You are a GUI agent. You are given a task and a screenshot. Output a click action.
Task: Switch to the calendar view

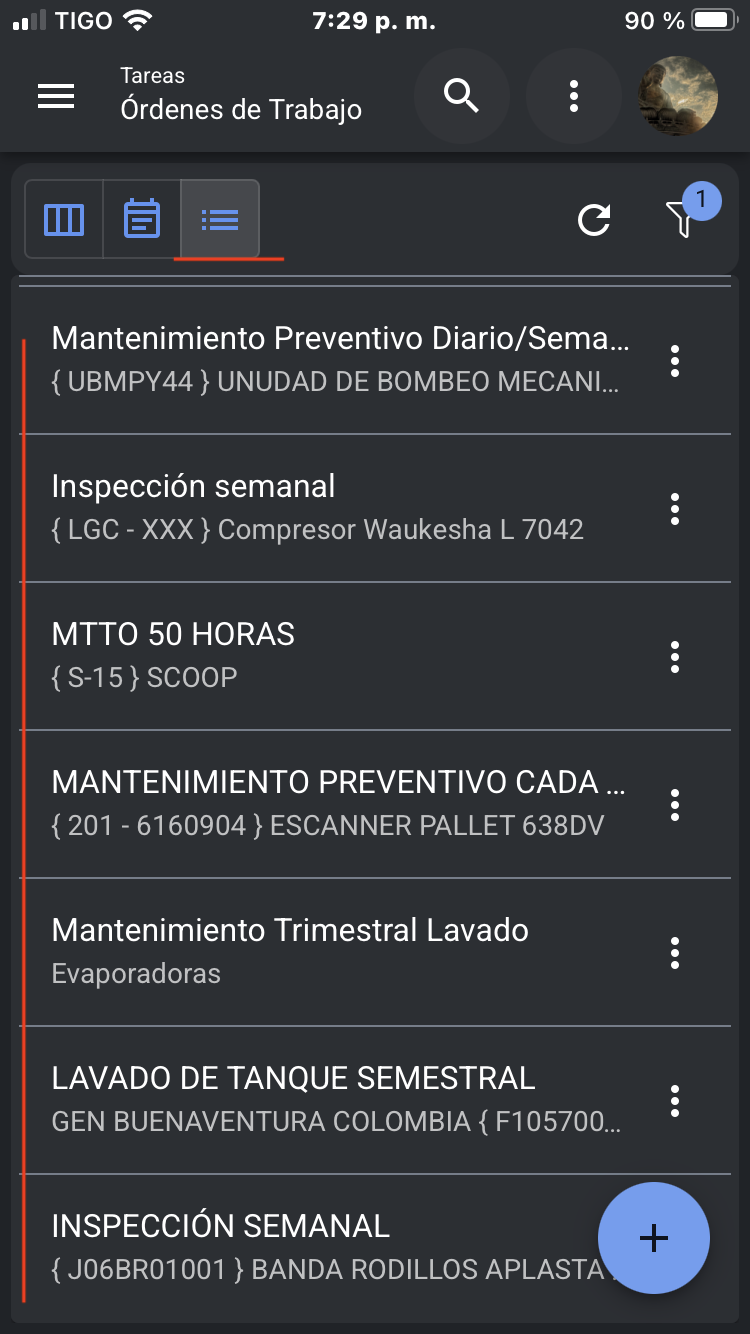[x=142, y=219]
